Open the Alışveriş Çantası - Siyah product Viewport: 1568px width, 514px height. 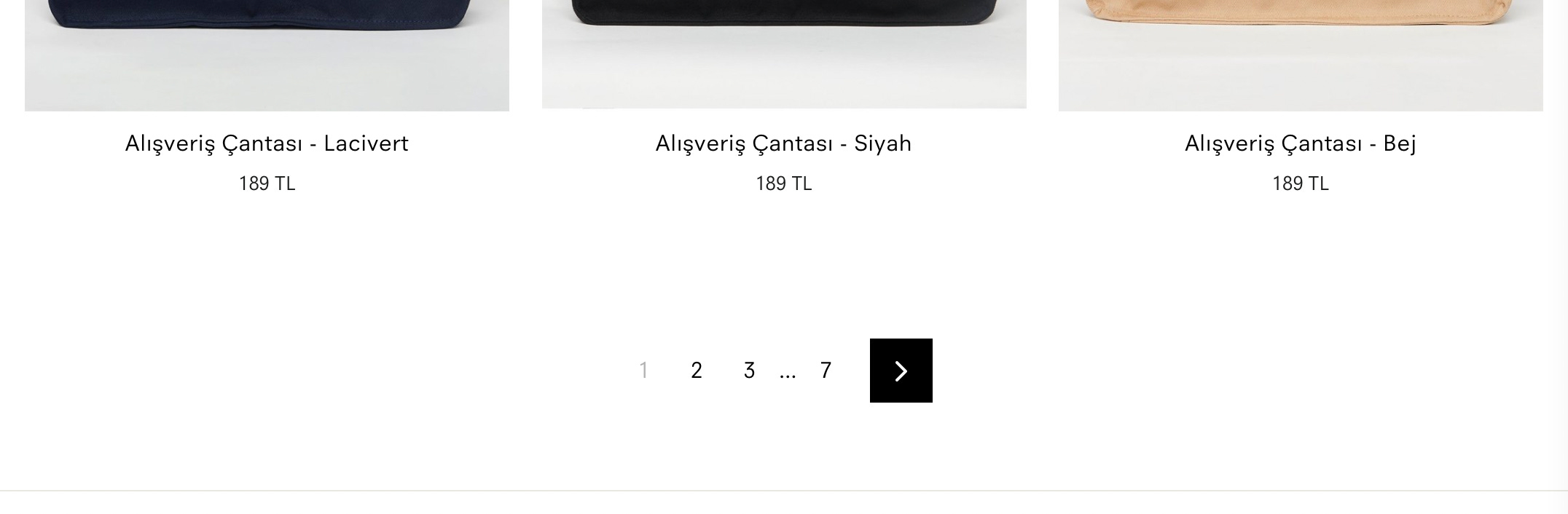tap(783, 143)
